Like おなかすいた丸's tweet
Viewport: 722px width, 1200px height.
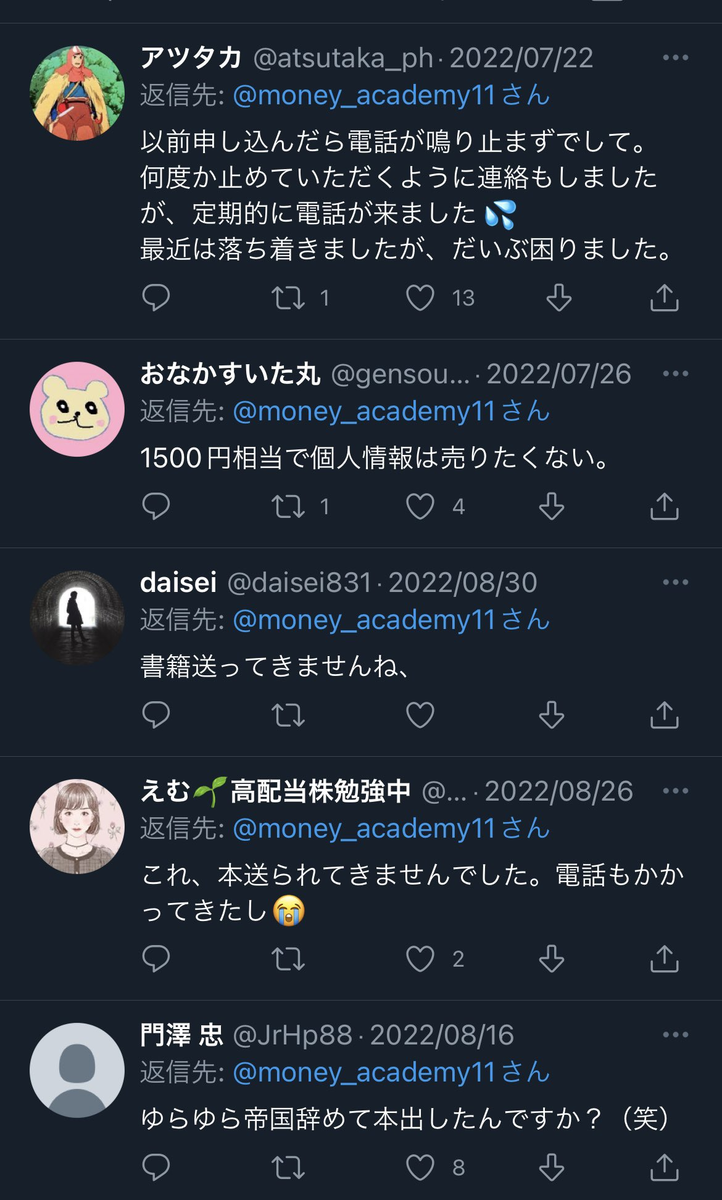[421, 507]
